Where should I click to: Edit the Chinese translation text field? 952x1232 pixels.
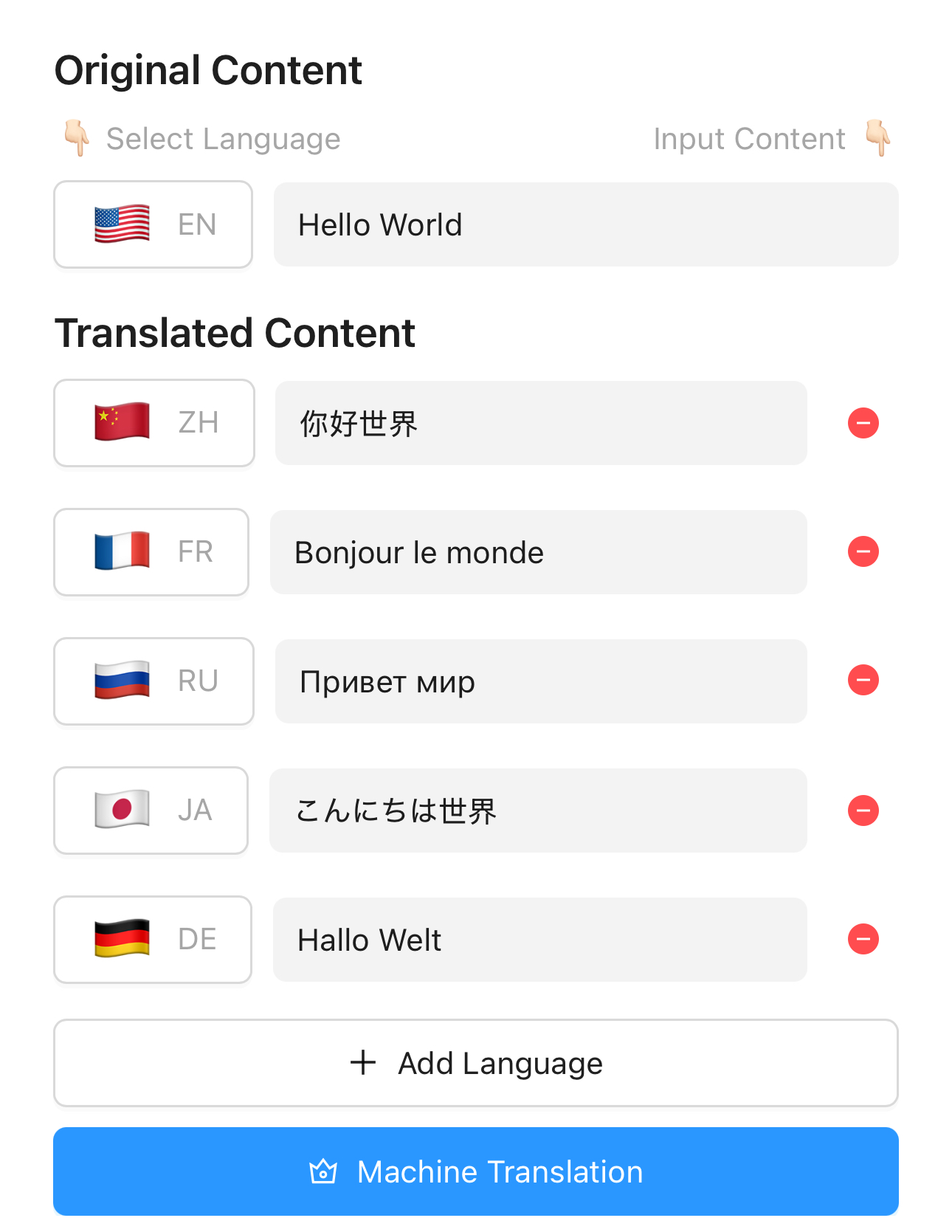pos(540,423)
